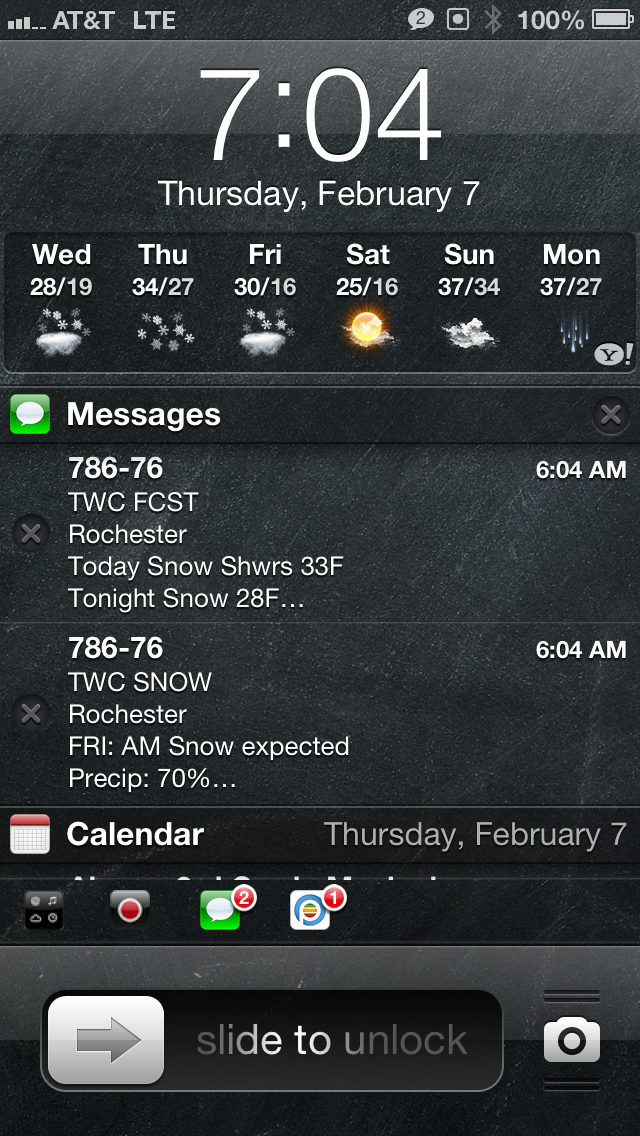Screen dimensions: 640x1136
Task: Clear all Messages notifications
Action: click(610, 415)
